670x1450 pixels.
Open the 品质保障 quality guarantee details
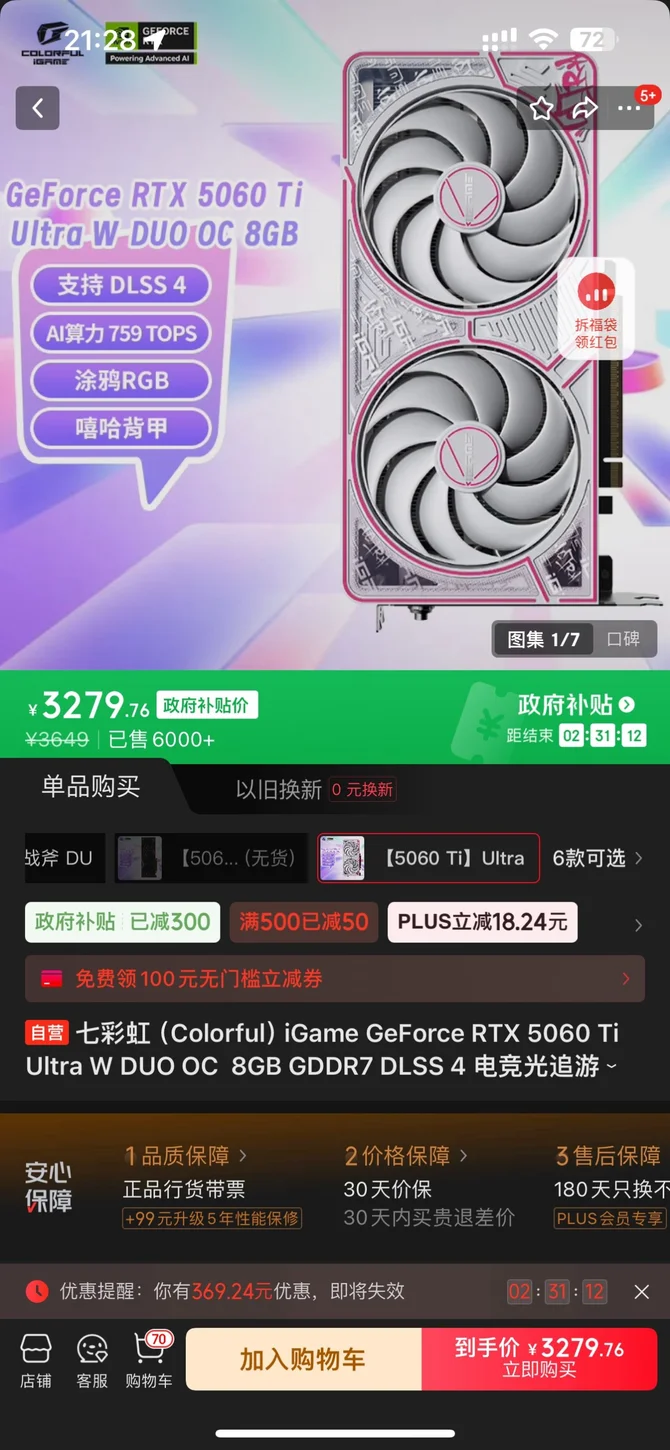coord(185,1156)
